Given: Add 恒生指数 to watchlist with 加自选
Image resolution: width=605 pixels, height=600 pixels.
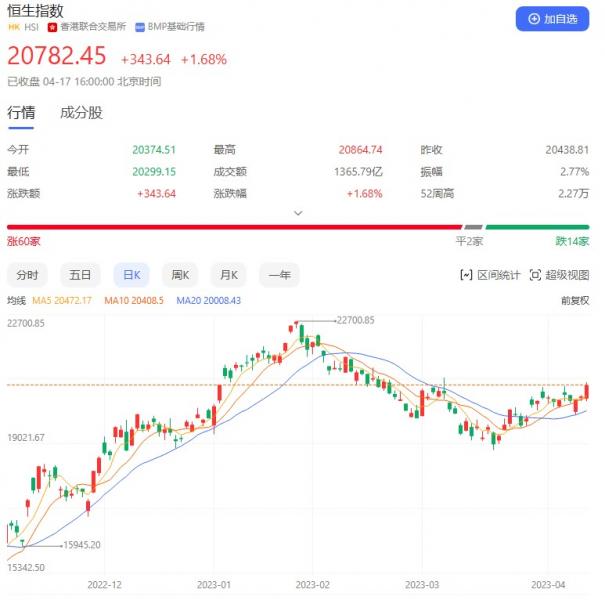Looking at the screenshot, I should (x=552, y=18).
